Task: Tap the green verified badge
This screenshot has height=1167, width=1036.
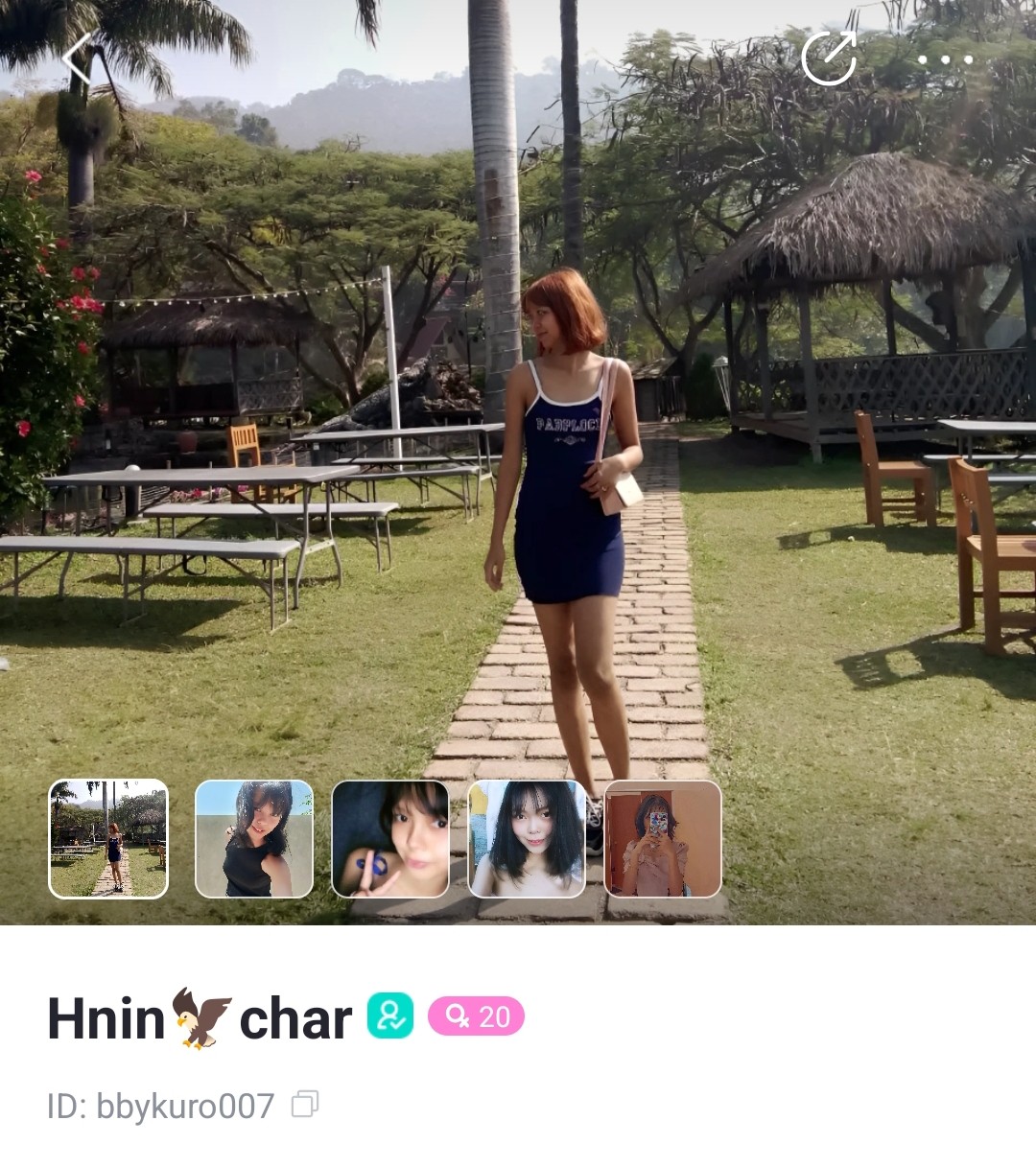Action: point(390,1016)
